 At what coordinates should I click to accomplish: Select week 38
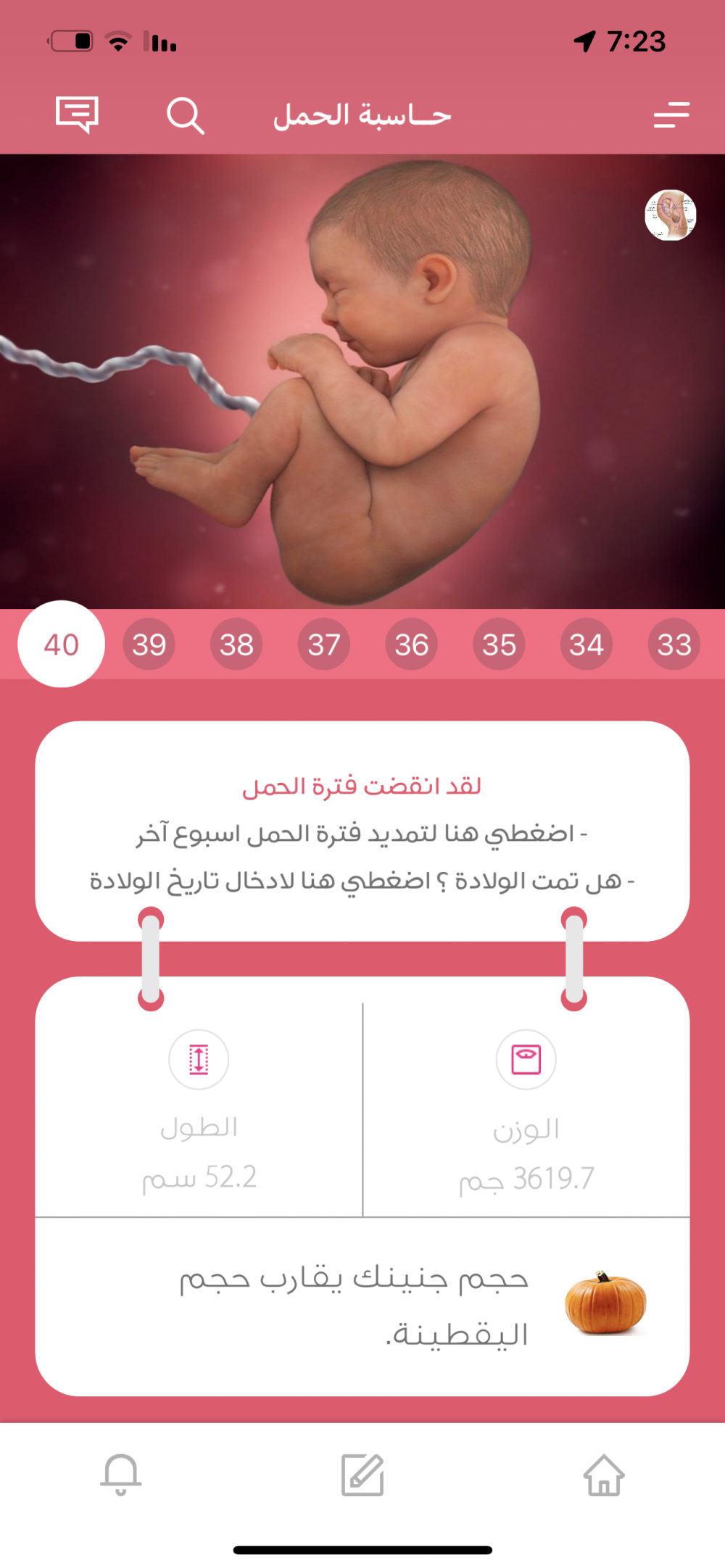click(x=236, y=644)
